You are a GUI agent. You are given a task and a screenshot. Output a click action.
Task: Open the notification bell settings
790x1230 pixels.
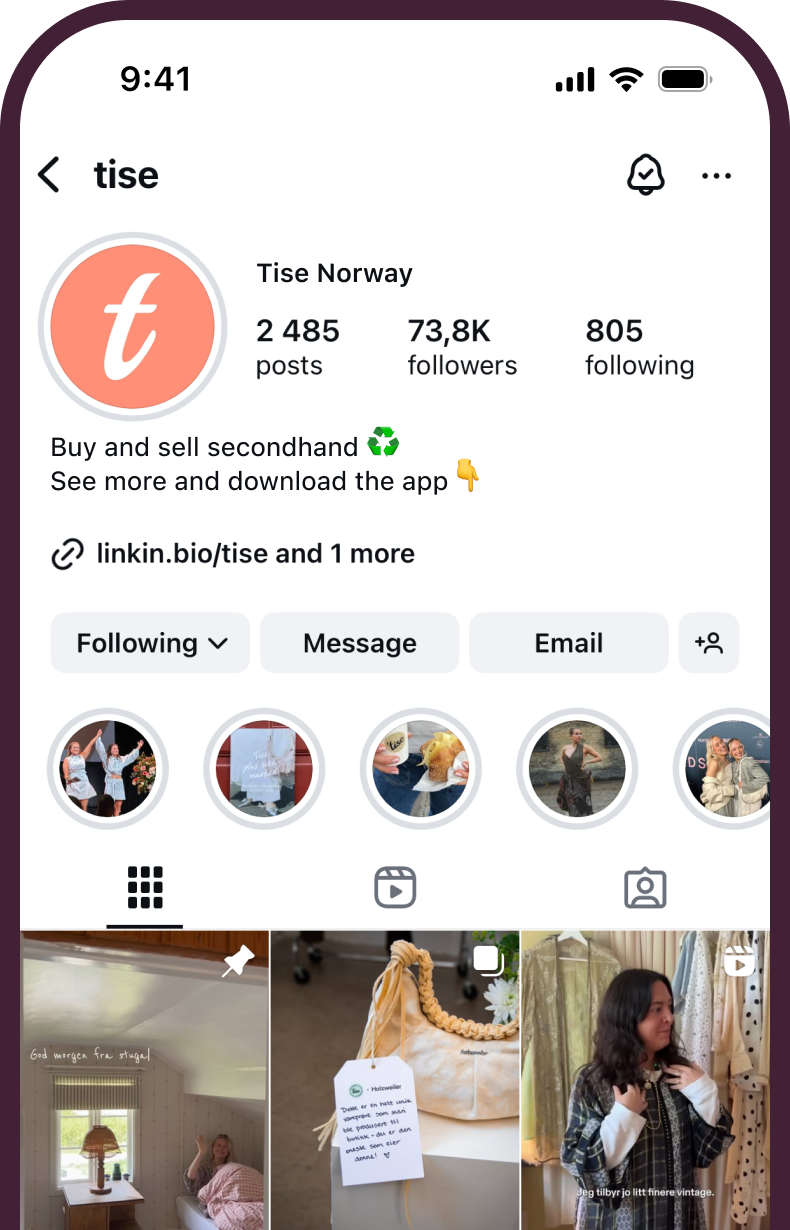pos(645,175)
